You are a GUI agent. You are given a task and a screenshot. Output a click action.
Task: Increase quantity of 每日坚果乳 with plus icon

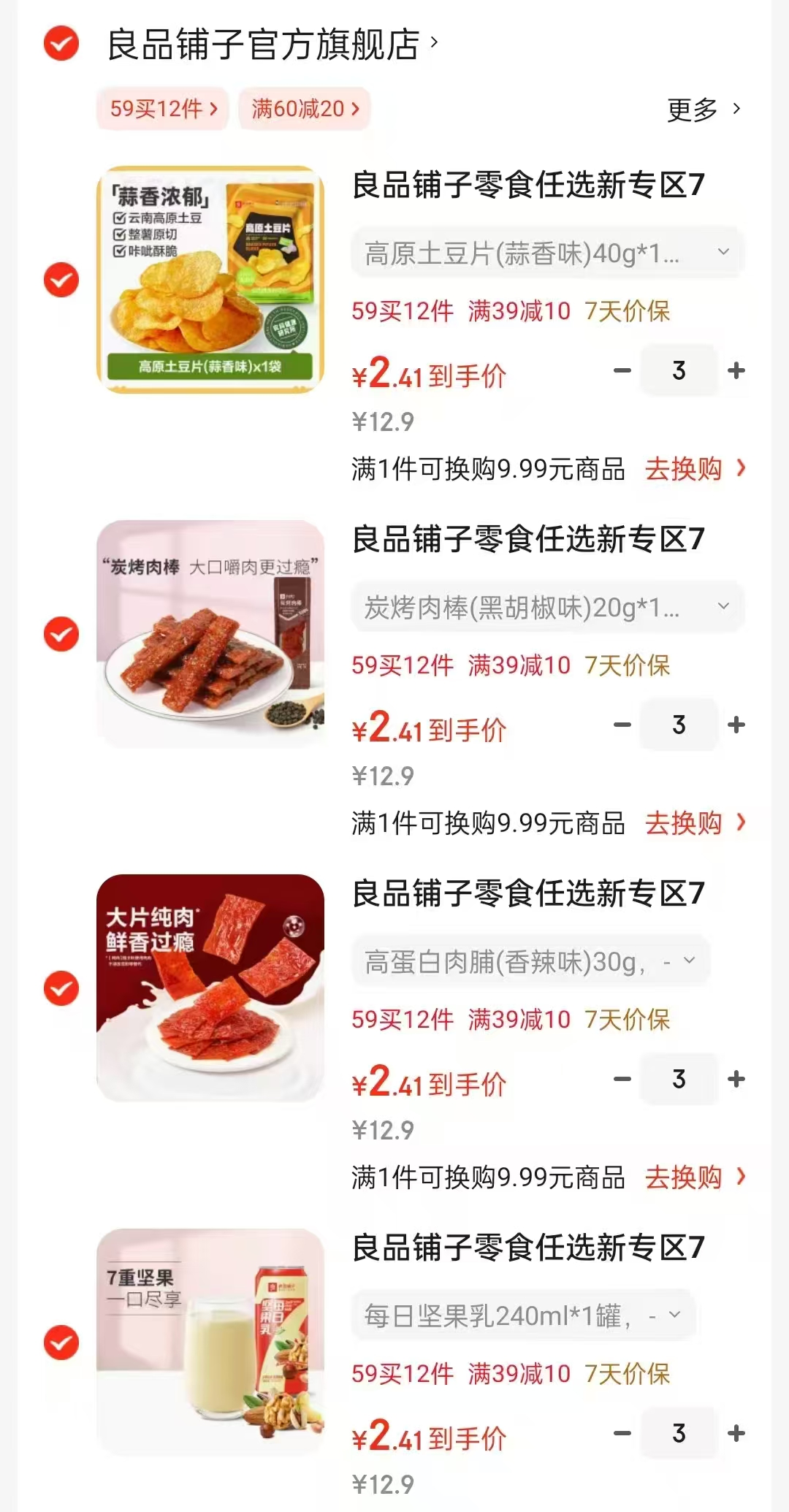(x=735, y=1431)
